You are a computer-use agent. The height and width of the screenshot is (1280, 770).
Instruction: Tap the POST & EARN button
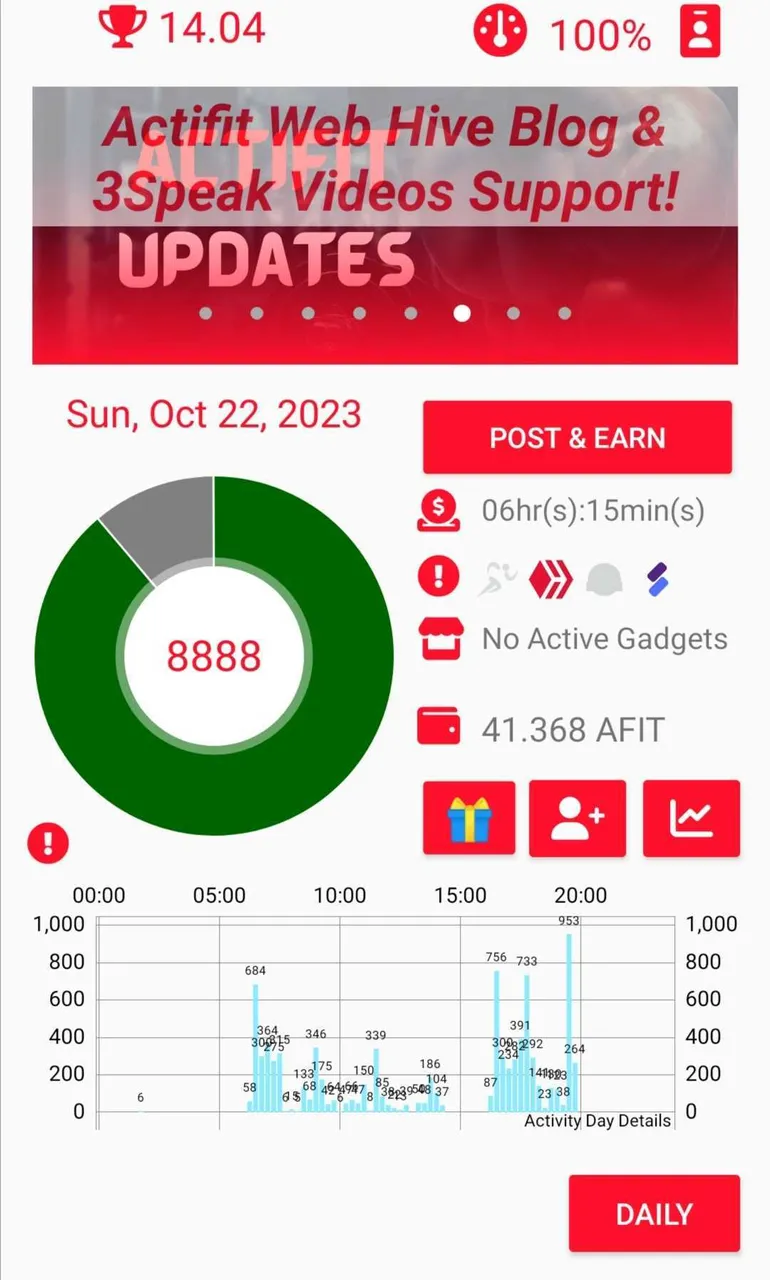(577, 438)
